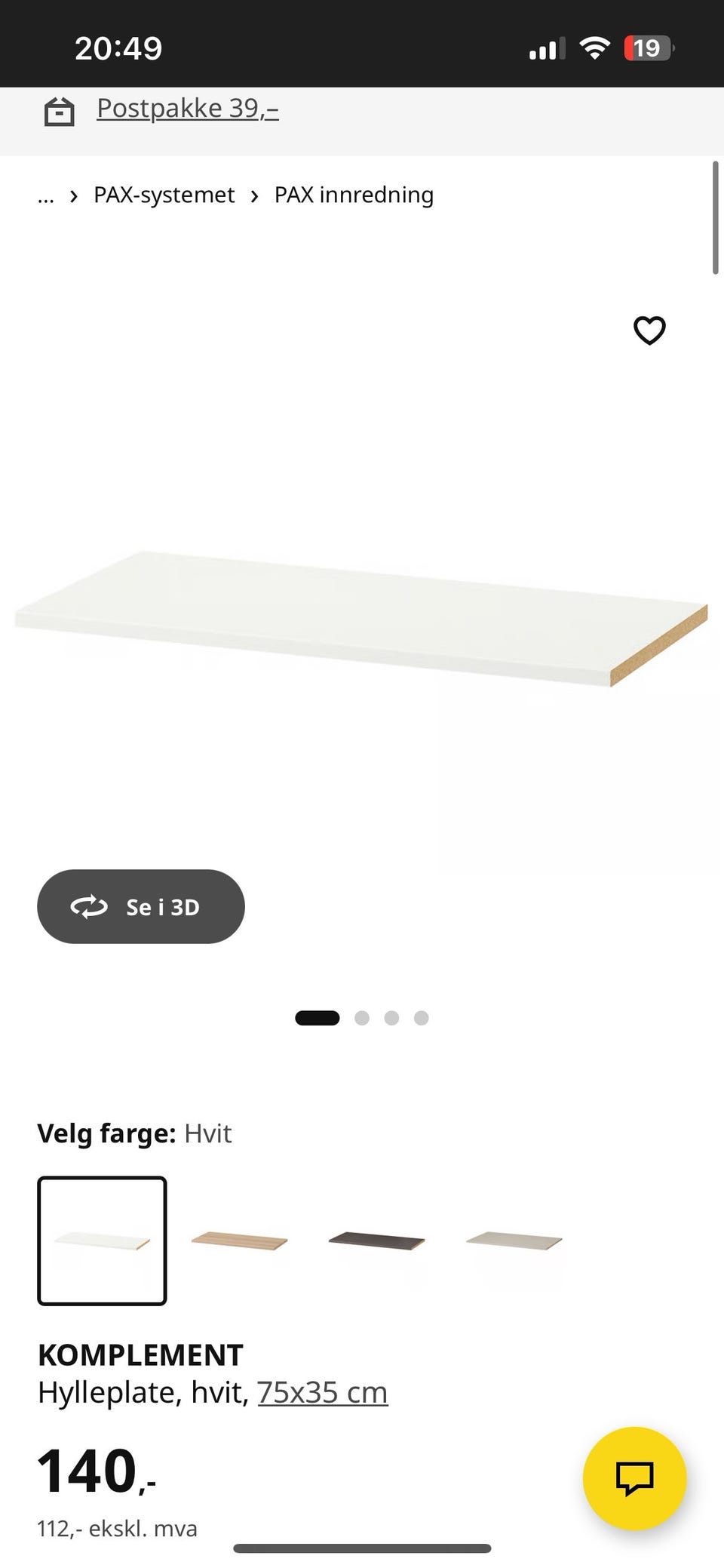The height and width of the screenshot is (1568, 724).
Task: Tap the heart to favorite this product
Action: pyautogui.click(x=649, y=331)
